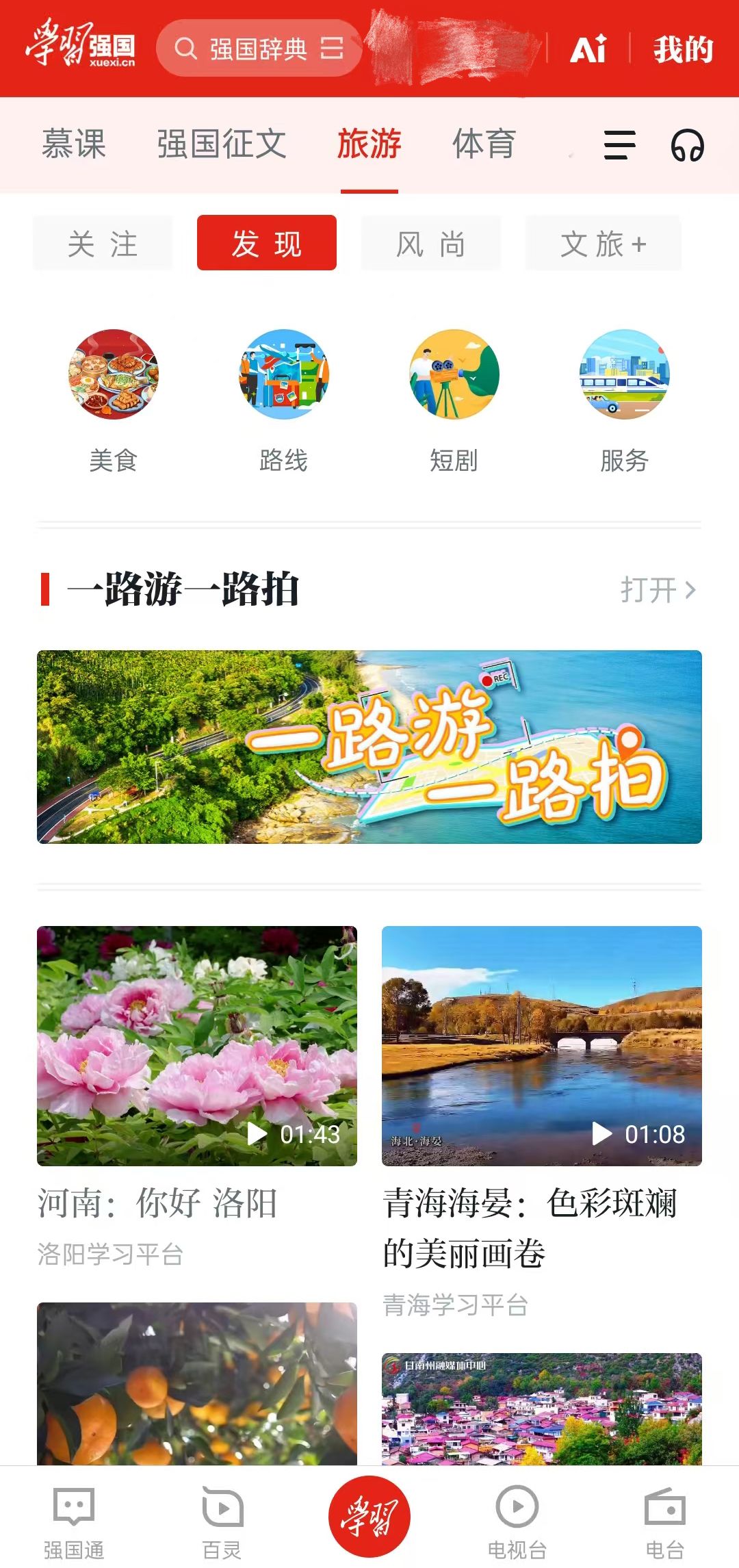Open the 文旅+ sub-tab

point(603,243)
